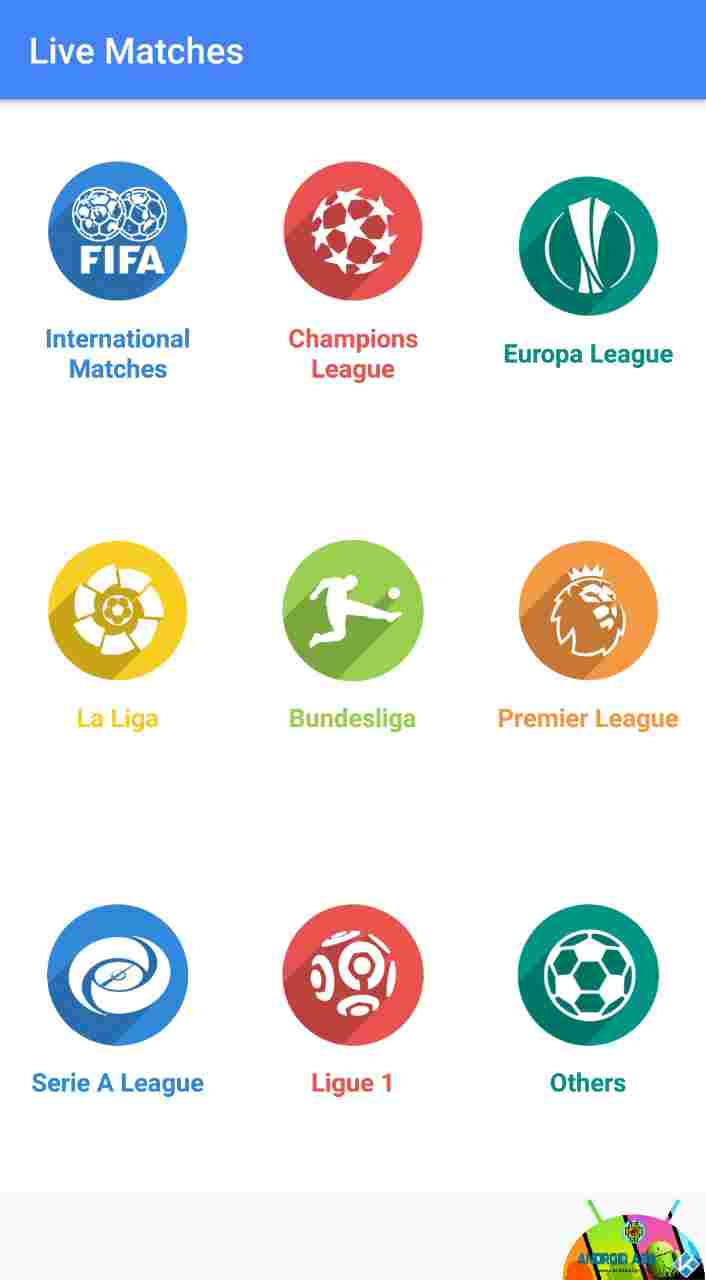
Task: Open Bundesliga live matches
Action: tap(353, 635)
